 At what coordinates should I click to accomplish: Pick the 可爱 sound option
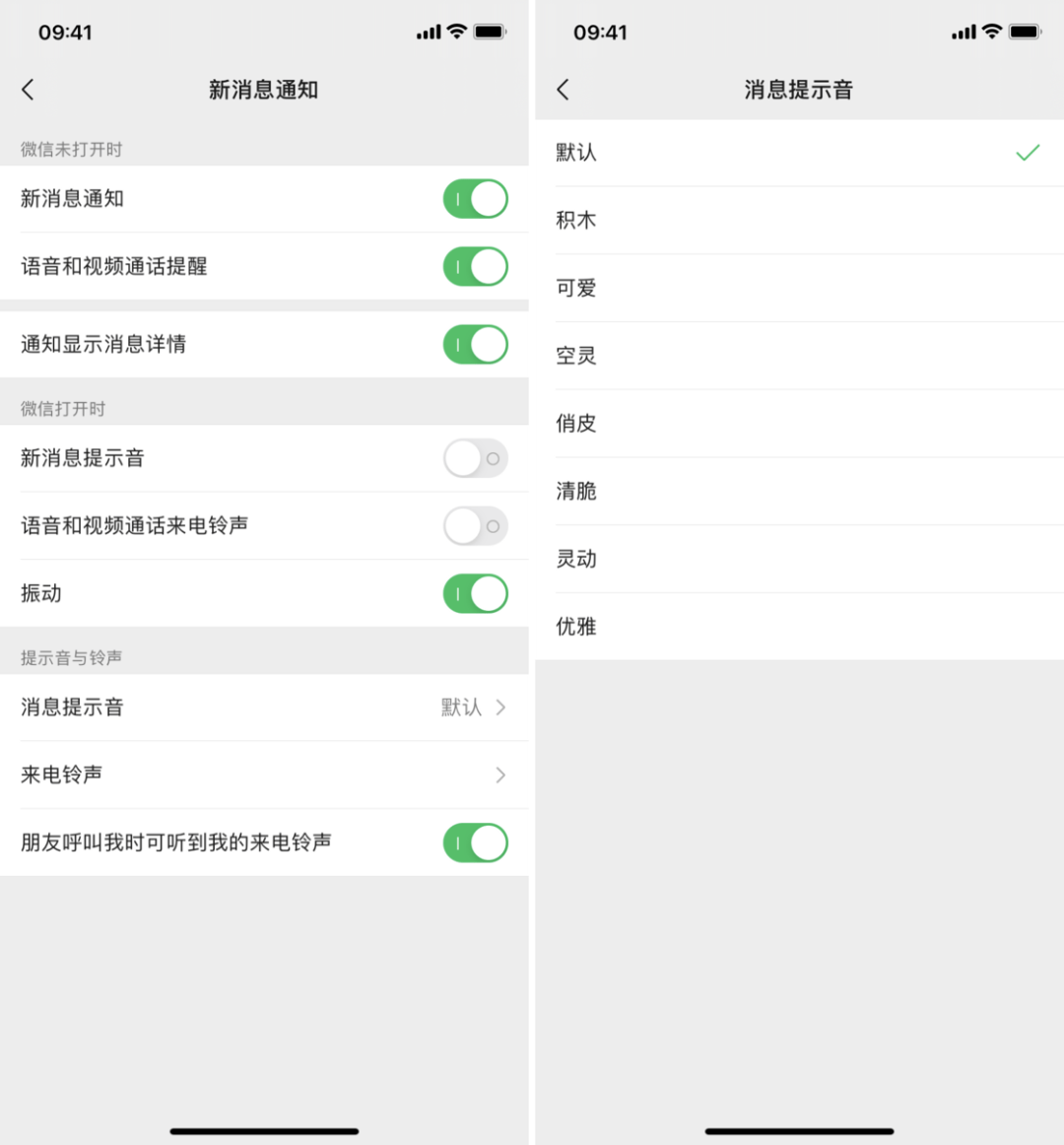click(x=798, y=289)
